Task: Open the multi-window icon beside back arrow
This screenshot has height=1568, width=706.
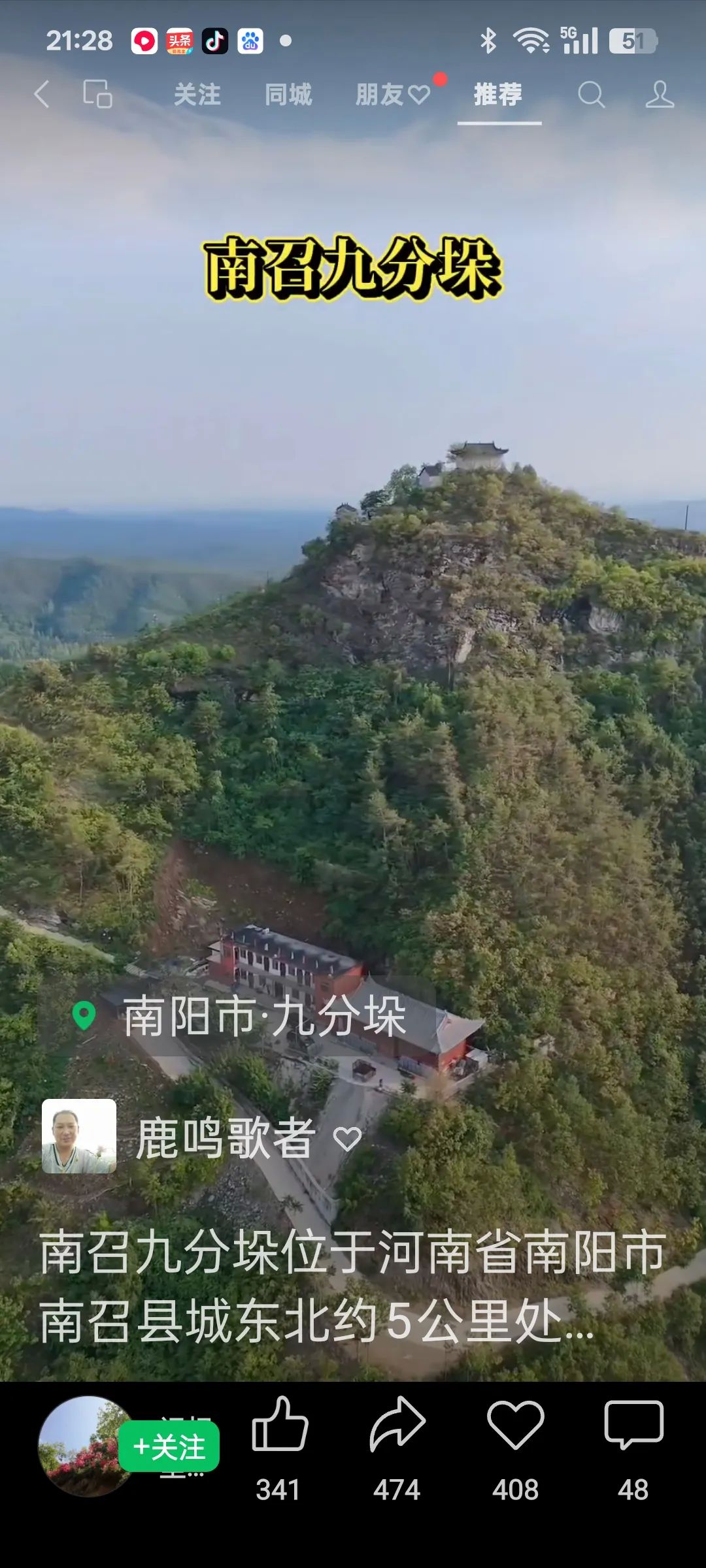Action: (x=97, y=94)
